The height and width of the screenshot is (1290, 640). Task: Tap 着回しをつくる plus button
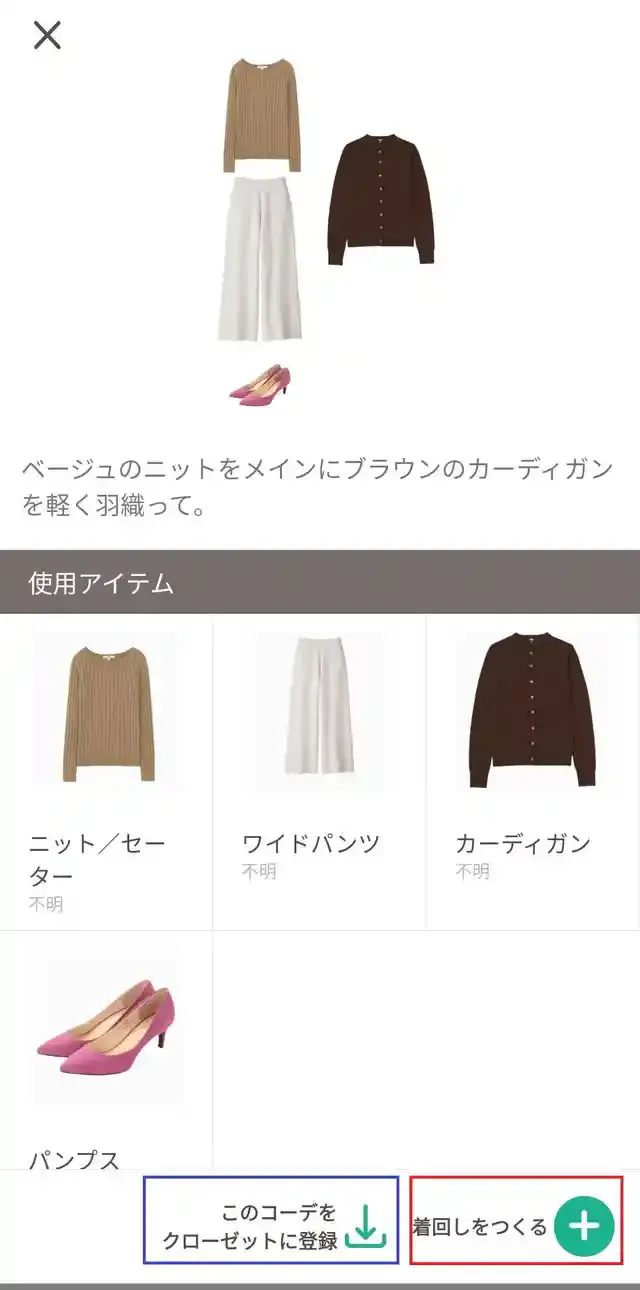pyautogui.click(x=516, y=1226)
